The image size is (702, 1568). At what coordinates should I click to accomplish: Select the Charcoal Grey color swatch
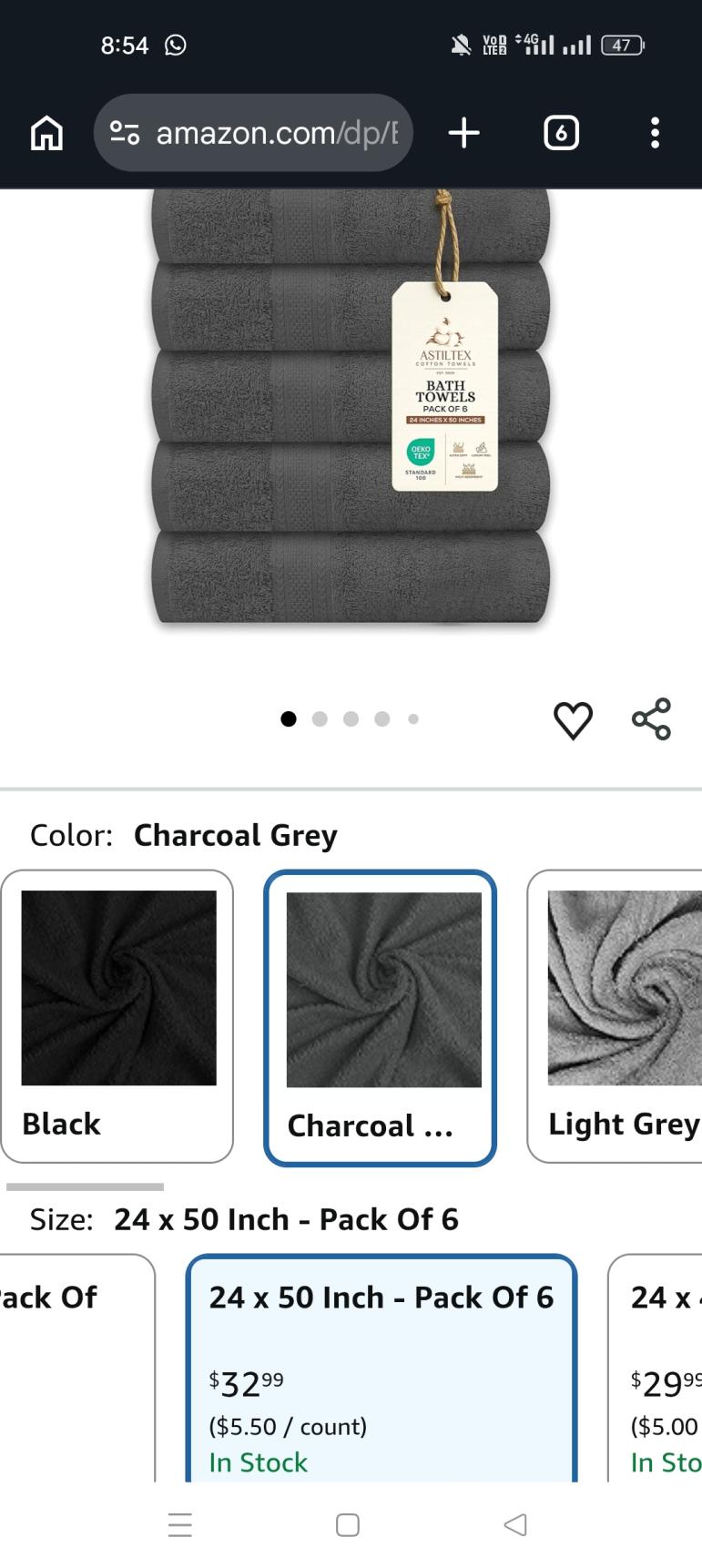point(381,1017)
